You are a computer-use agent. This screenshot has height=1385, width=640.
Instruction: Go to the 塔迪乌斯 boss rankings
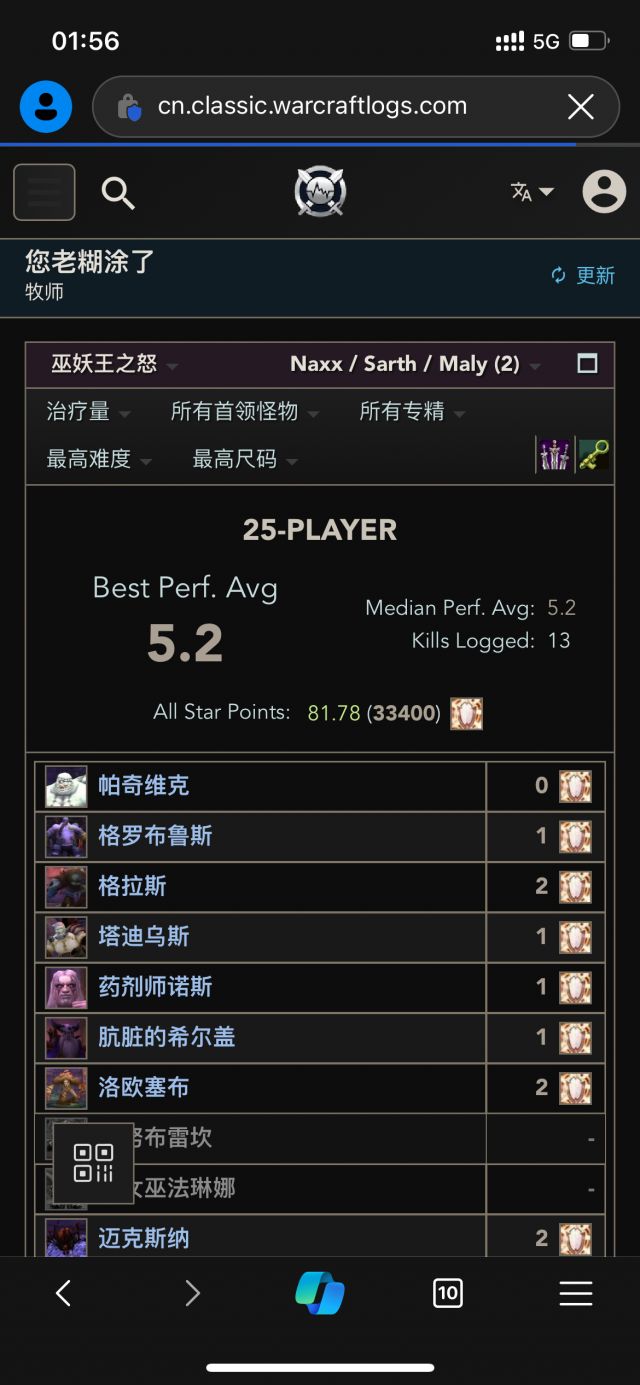tap(143, 937)
